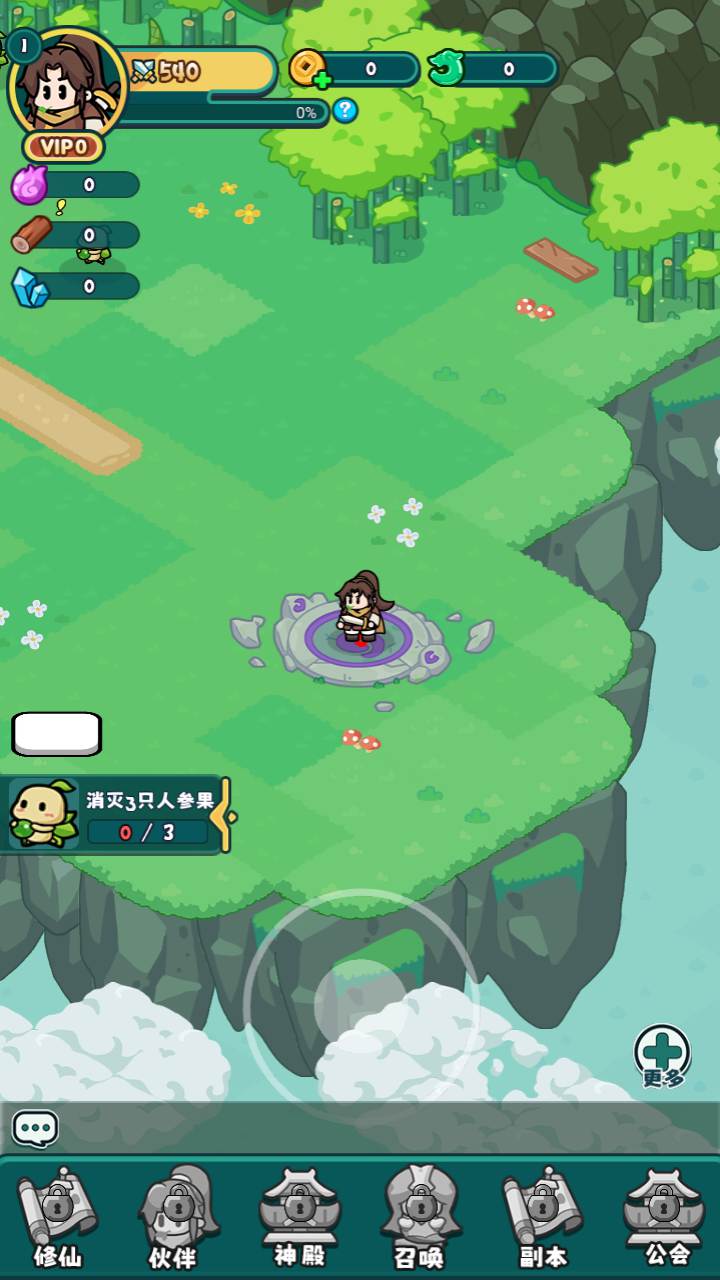The height and width of the screenshot is (1280, 720).
Task: Tap the VIP0 badge
Action: click(64, 147)
